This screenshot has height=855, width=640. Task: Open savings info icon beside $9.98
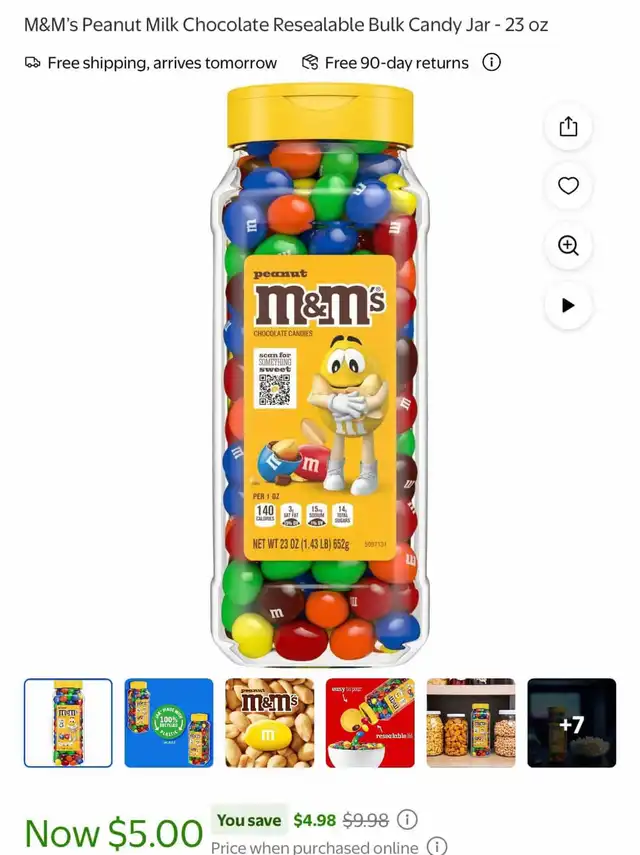coord(407,820)
